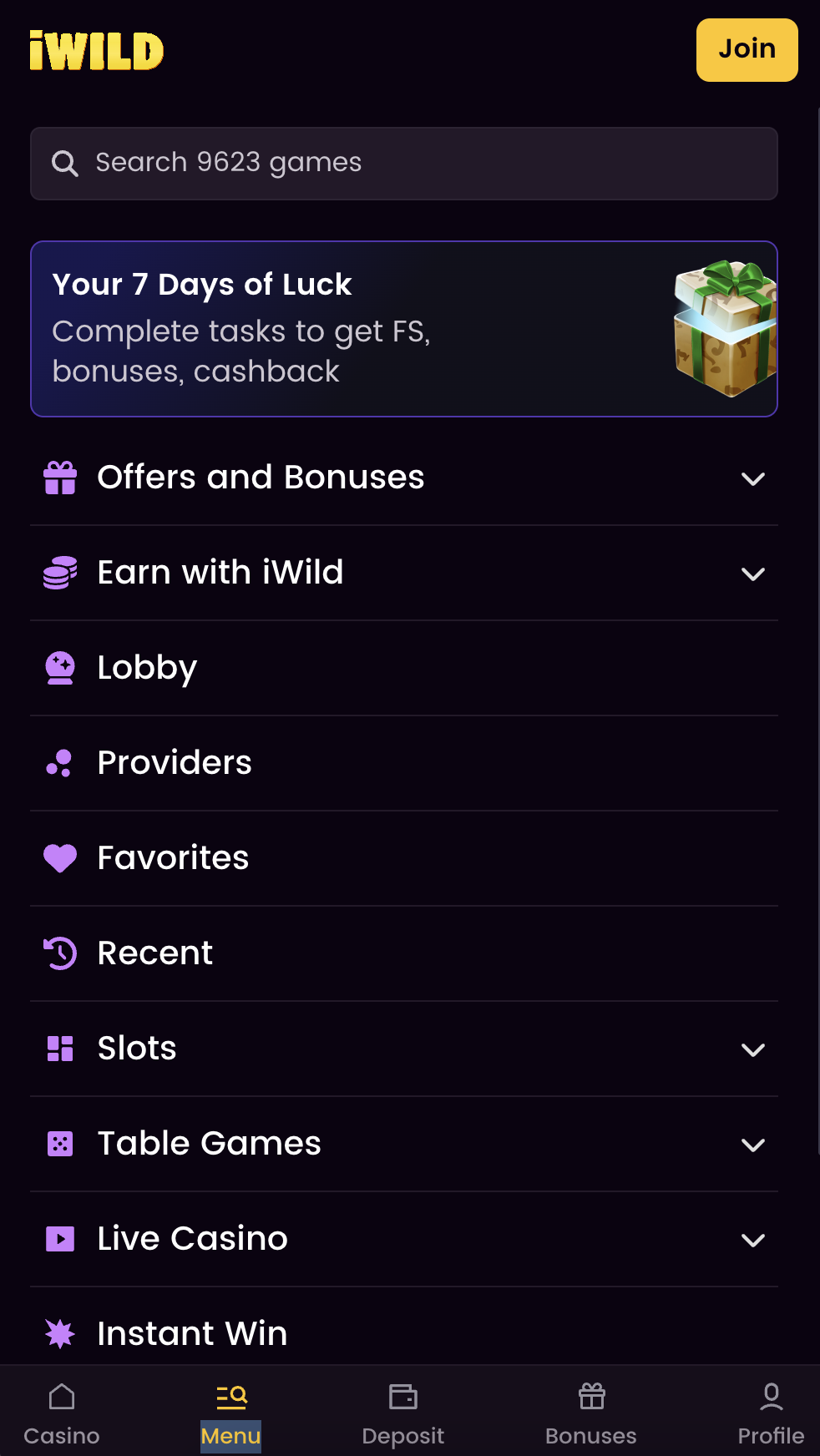
Task: Open the Slots category dropdown
Action: point(754,1049)
